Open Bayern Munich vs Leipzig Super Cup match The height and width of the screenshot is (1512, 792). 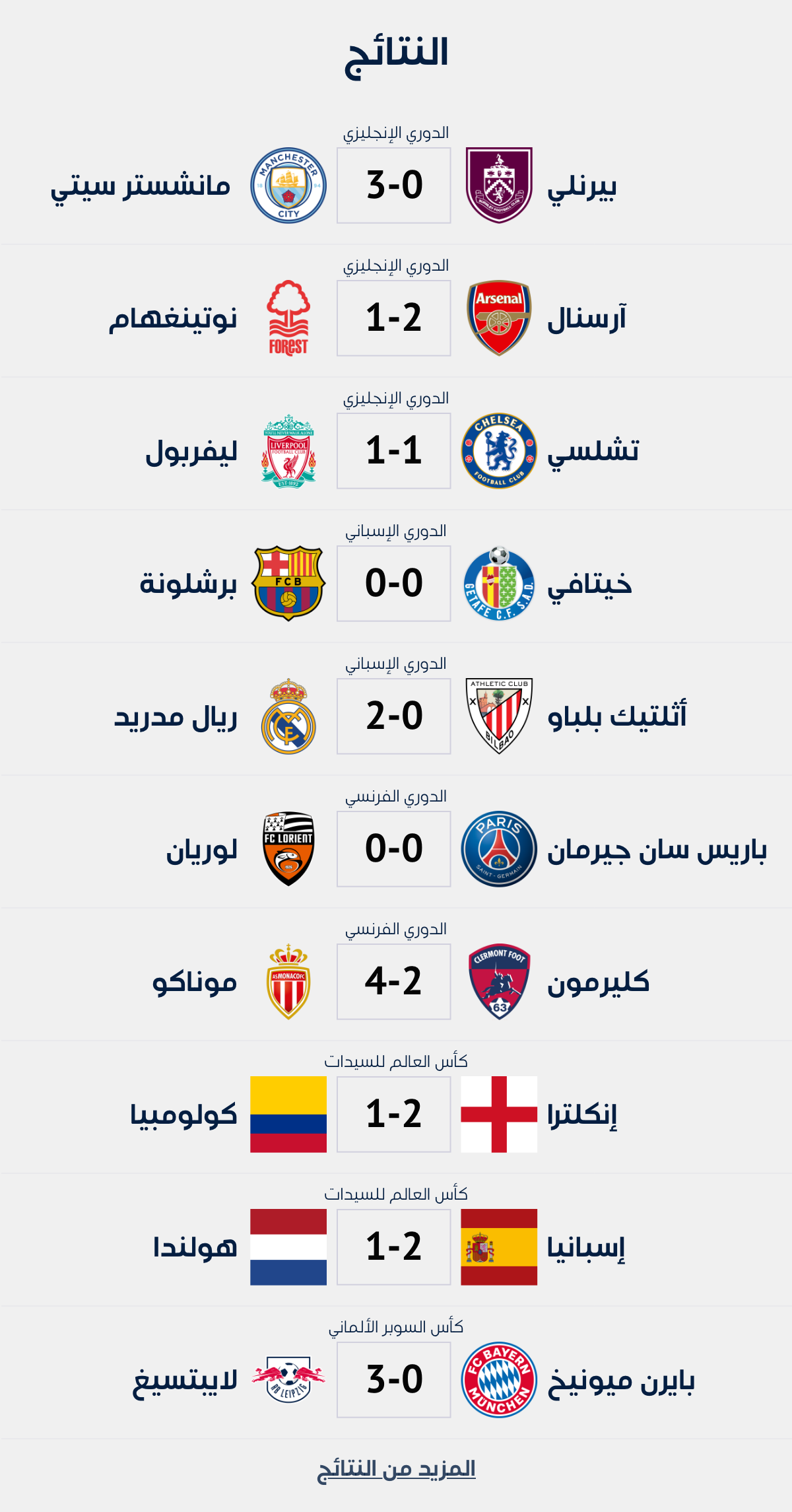pyautogui.click(x=394, y=1380)
